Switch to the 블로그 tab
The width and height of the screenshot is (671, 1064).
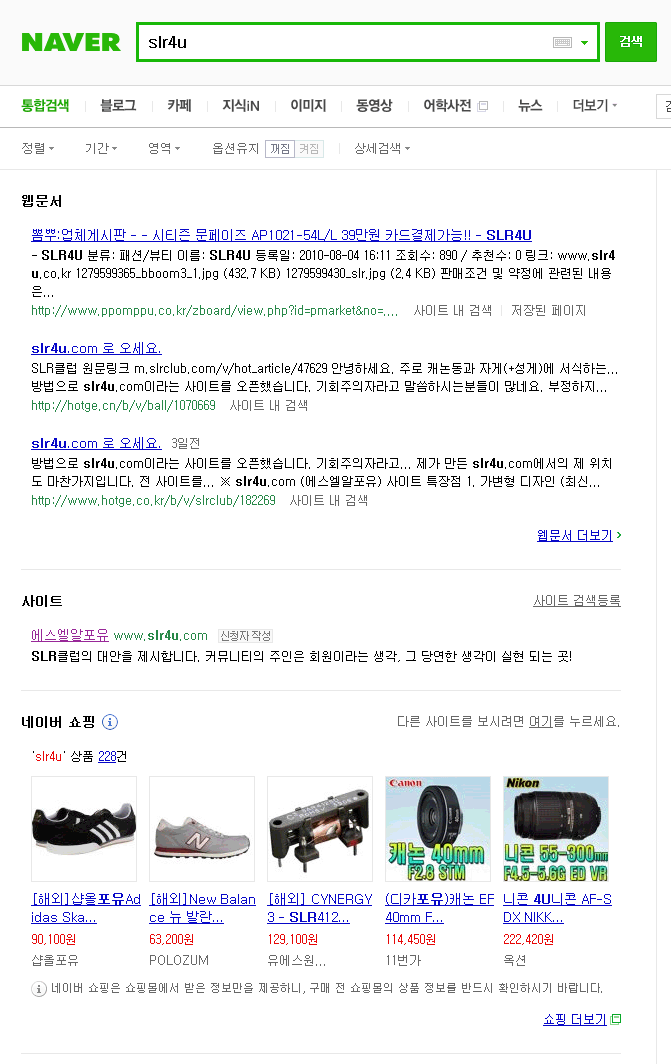pos(118,105)
